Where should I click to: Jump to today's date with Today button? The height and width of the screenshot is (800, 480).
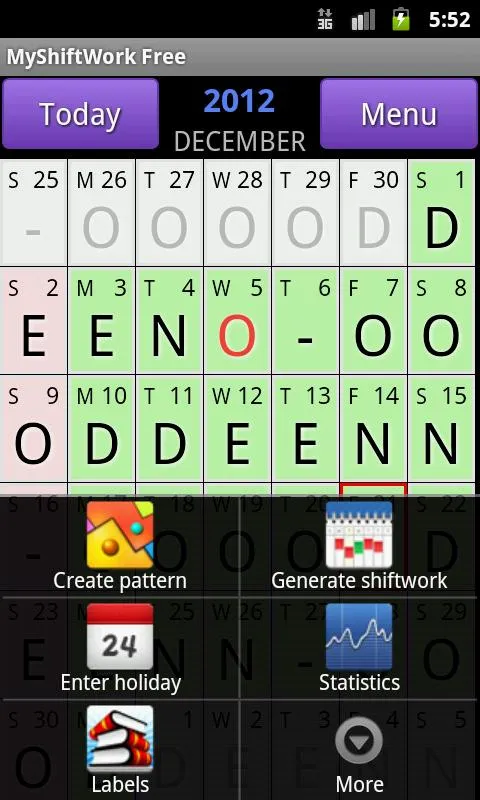pos(81,114)
